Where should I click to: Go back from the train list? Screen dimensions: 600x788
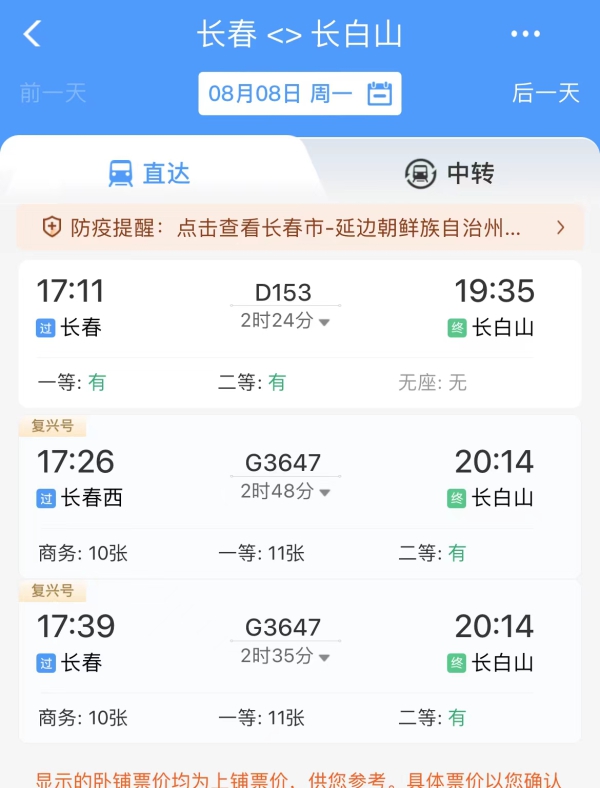(32, 34)
